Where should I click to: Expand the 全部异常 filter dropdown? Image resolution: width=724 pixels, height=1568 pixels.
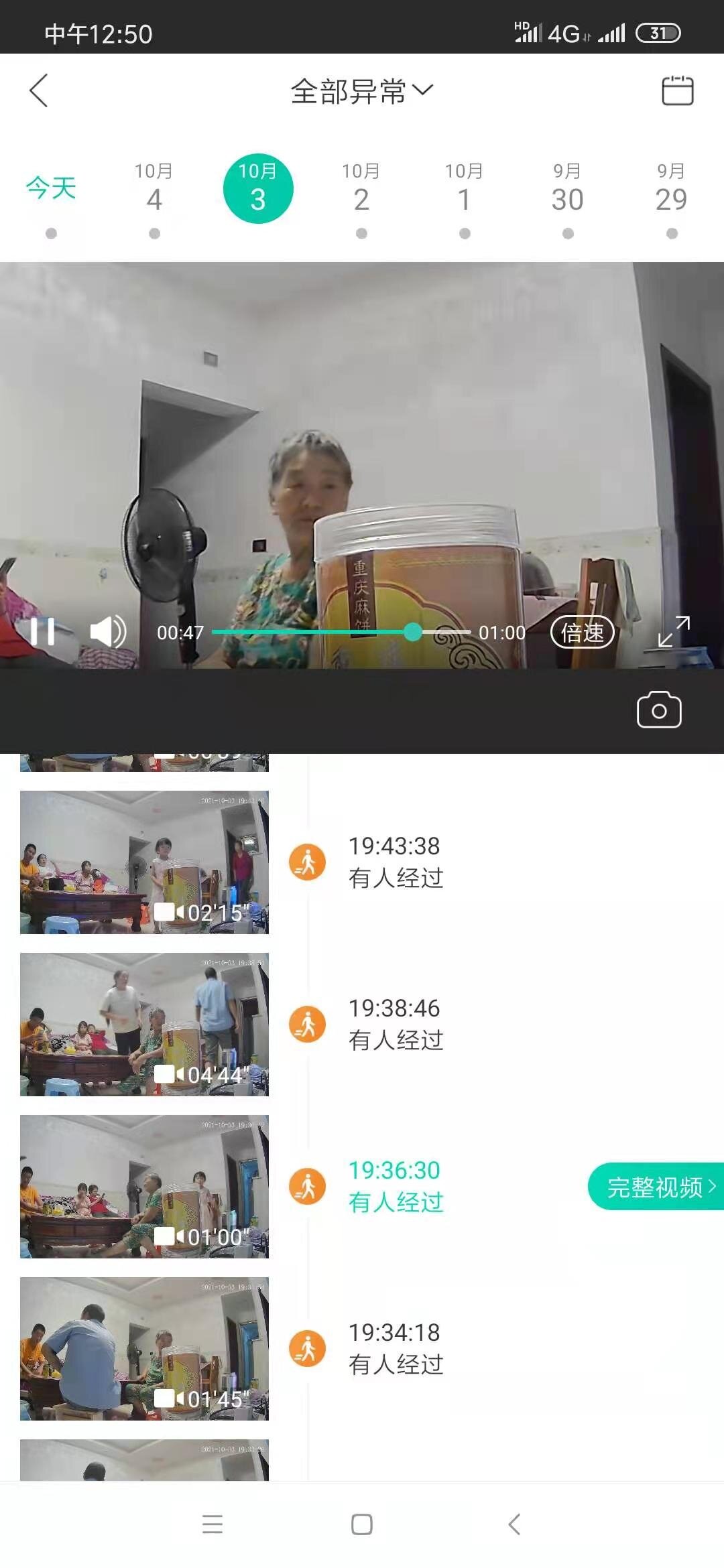[x=361, y=91]
